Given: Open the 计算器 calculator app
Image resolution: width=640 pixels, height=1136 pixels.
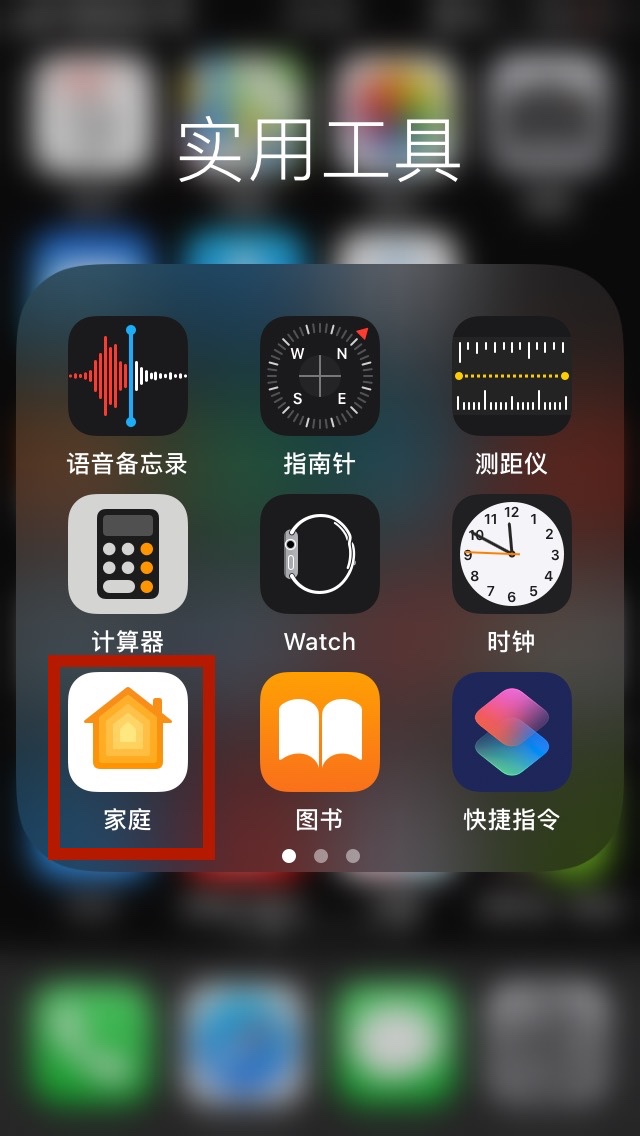Looking at the screenshot, I should coord(128,554).
